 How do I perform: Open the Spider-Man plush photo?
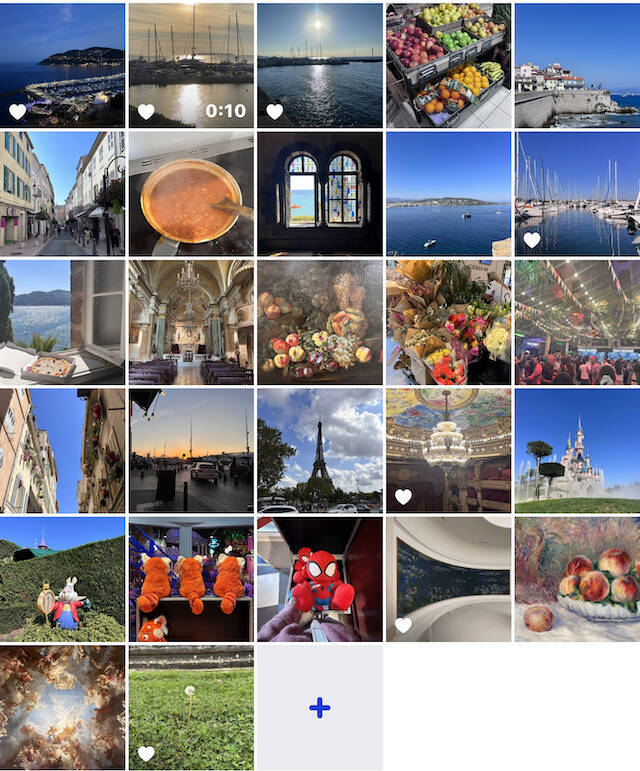(319, 578)
